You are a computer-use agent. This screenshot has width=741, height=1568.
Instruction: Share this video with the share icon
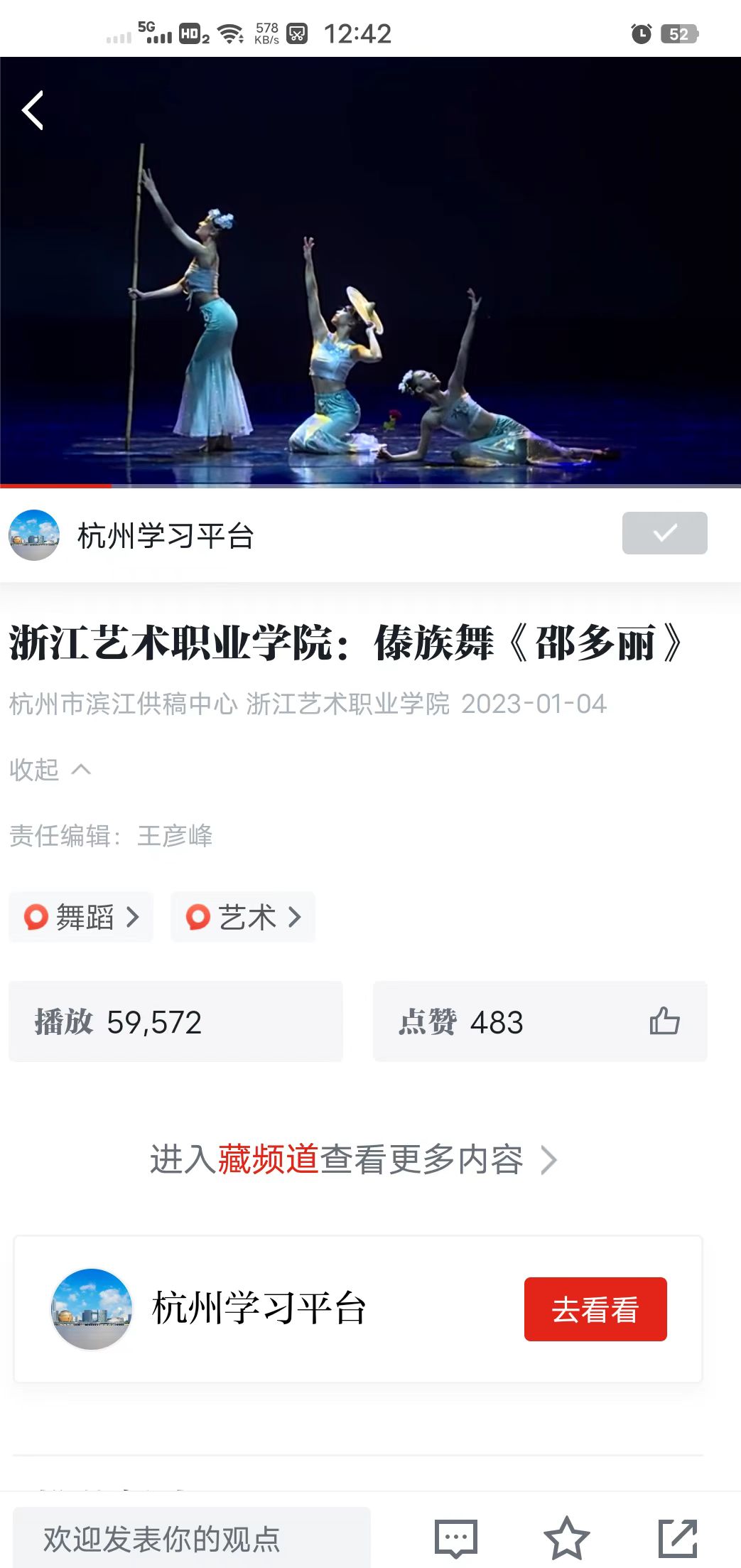[677, 1539]
